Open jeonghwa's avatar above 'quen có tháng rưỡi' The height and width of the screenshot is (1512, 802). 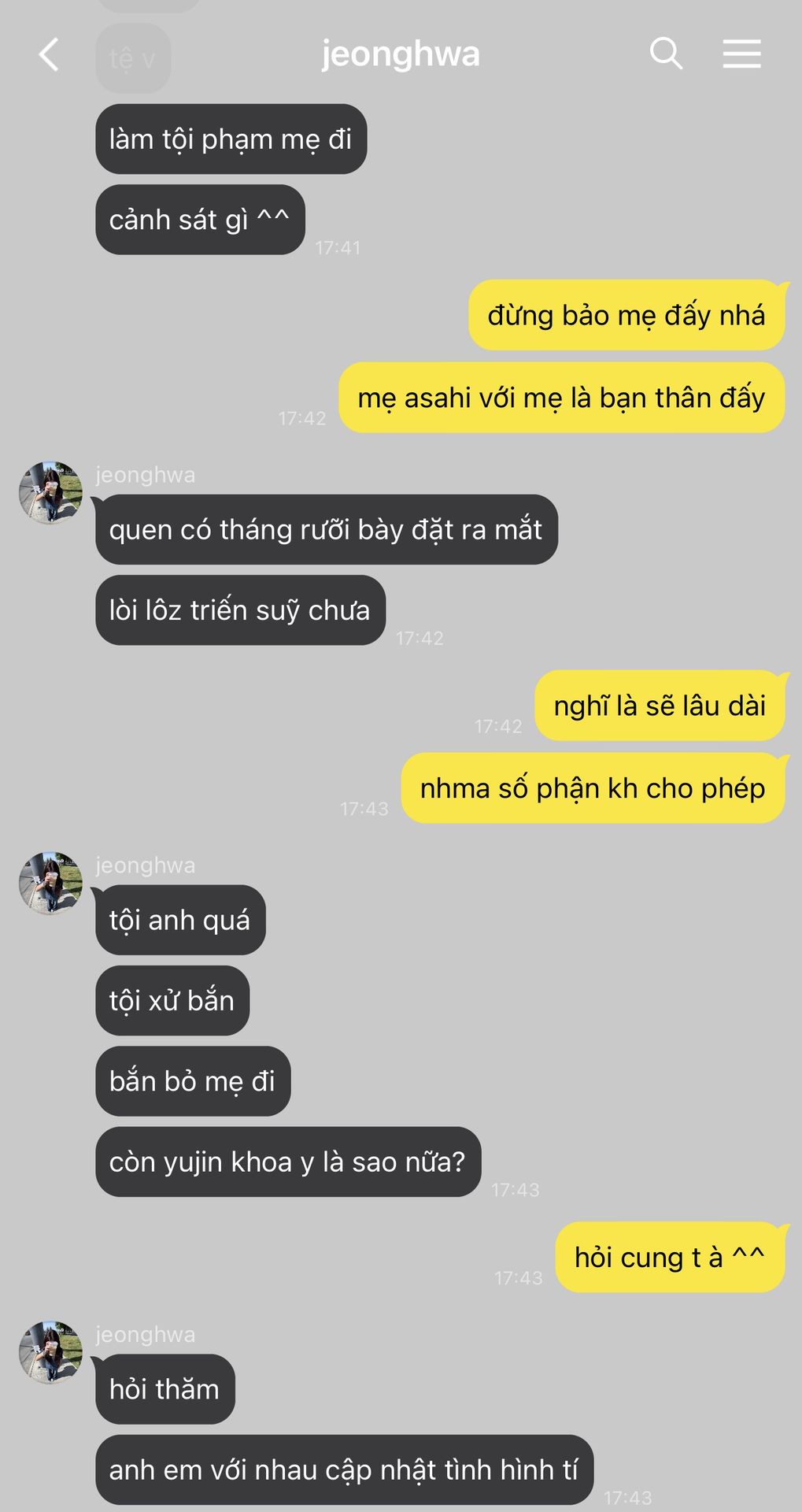pos(50,493)
